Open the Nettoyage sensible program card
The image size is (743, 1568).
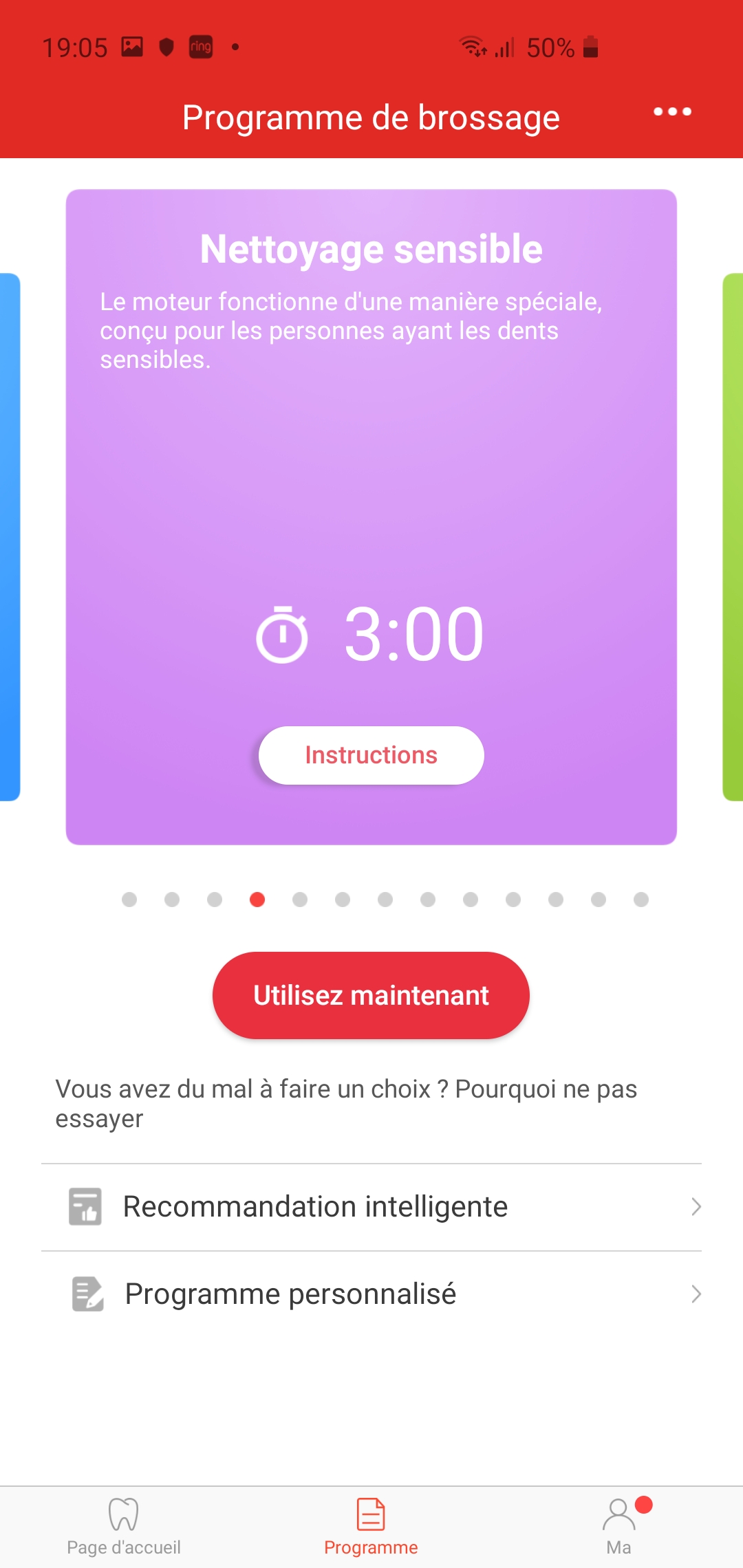pos(371,517)
